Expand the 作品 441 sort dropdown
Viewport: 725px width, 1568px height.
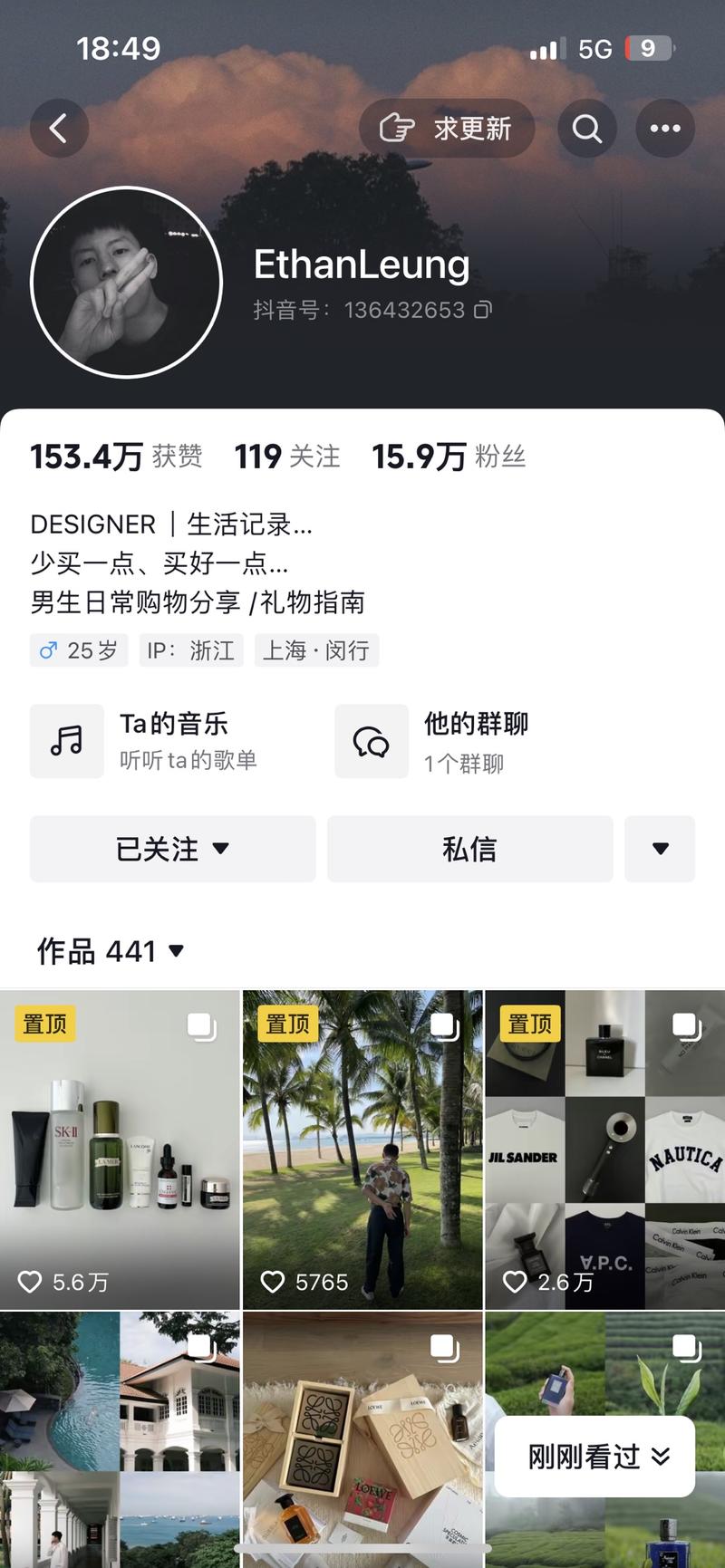tap(175, 951)
